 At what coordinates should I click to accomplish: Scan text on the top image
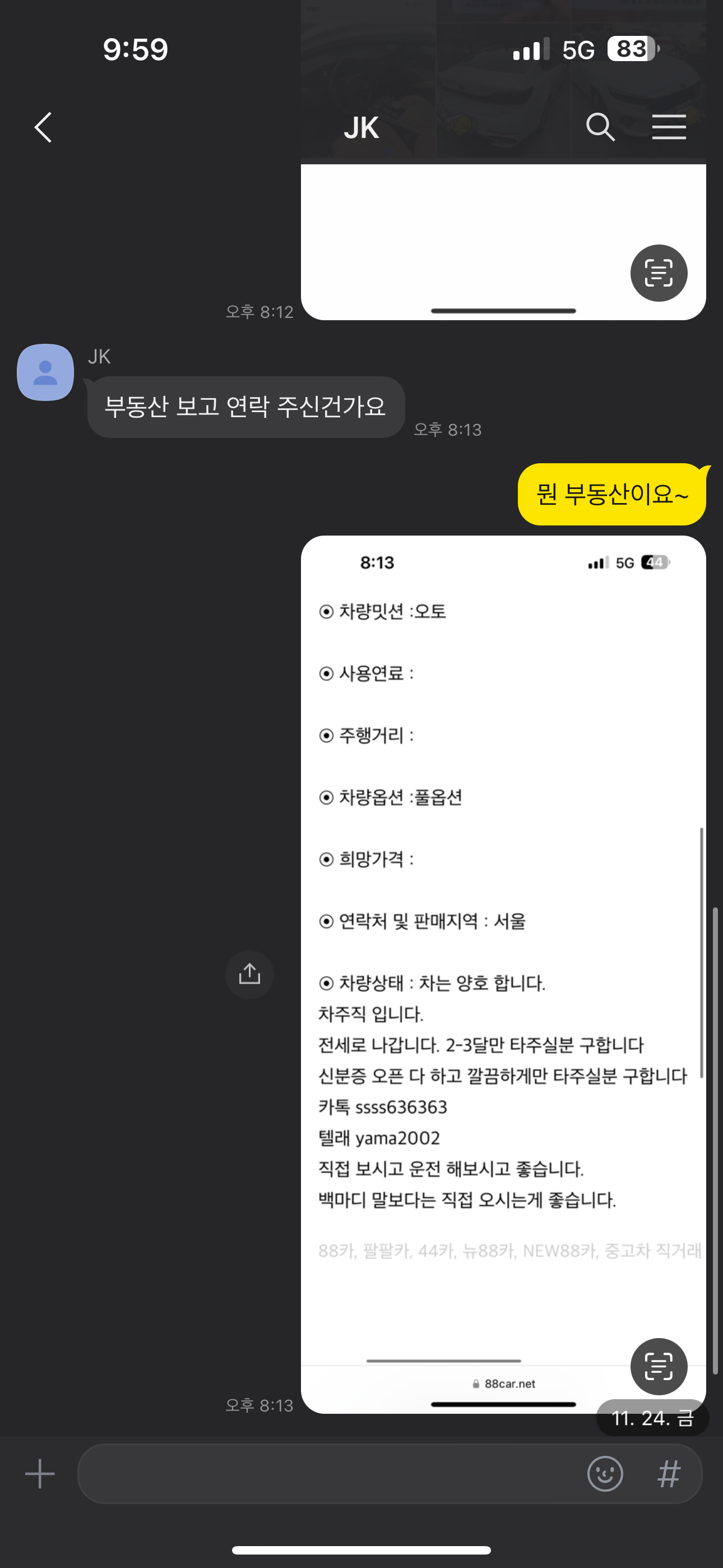[659, 273]
